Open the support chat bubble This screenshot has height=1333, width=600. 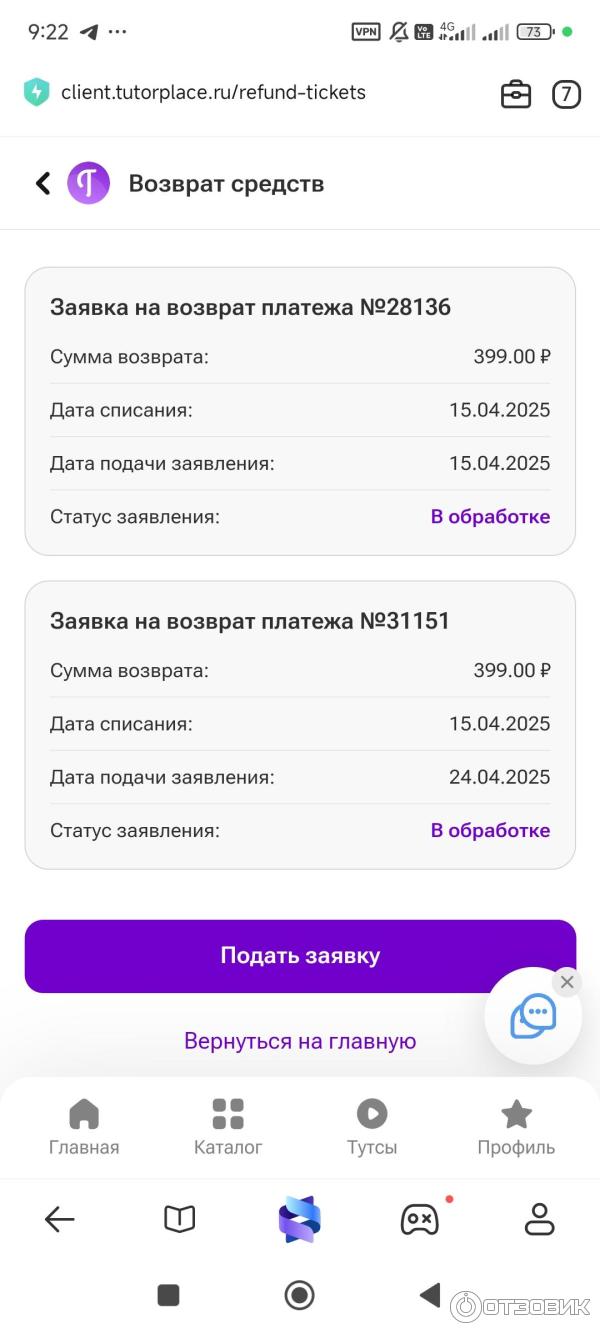point(533,1017)
